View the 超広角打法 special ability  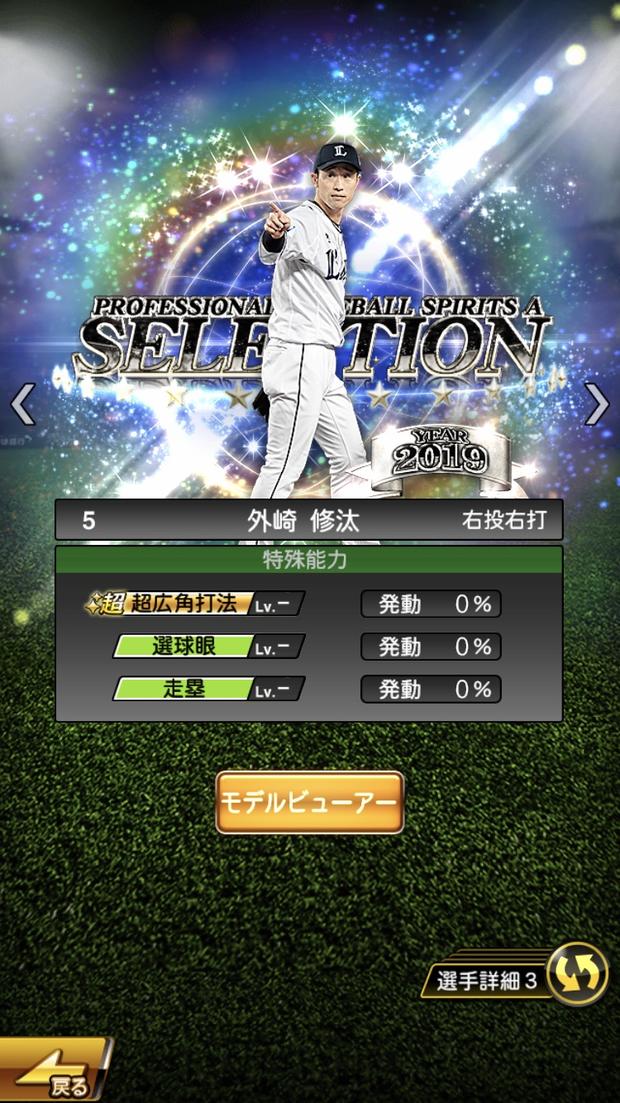click(x=195, y=604)
